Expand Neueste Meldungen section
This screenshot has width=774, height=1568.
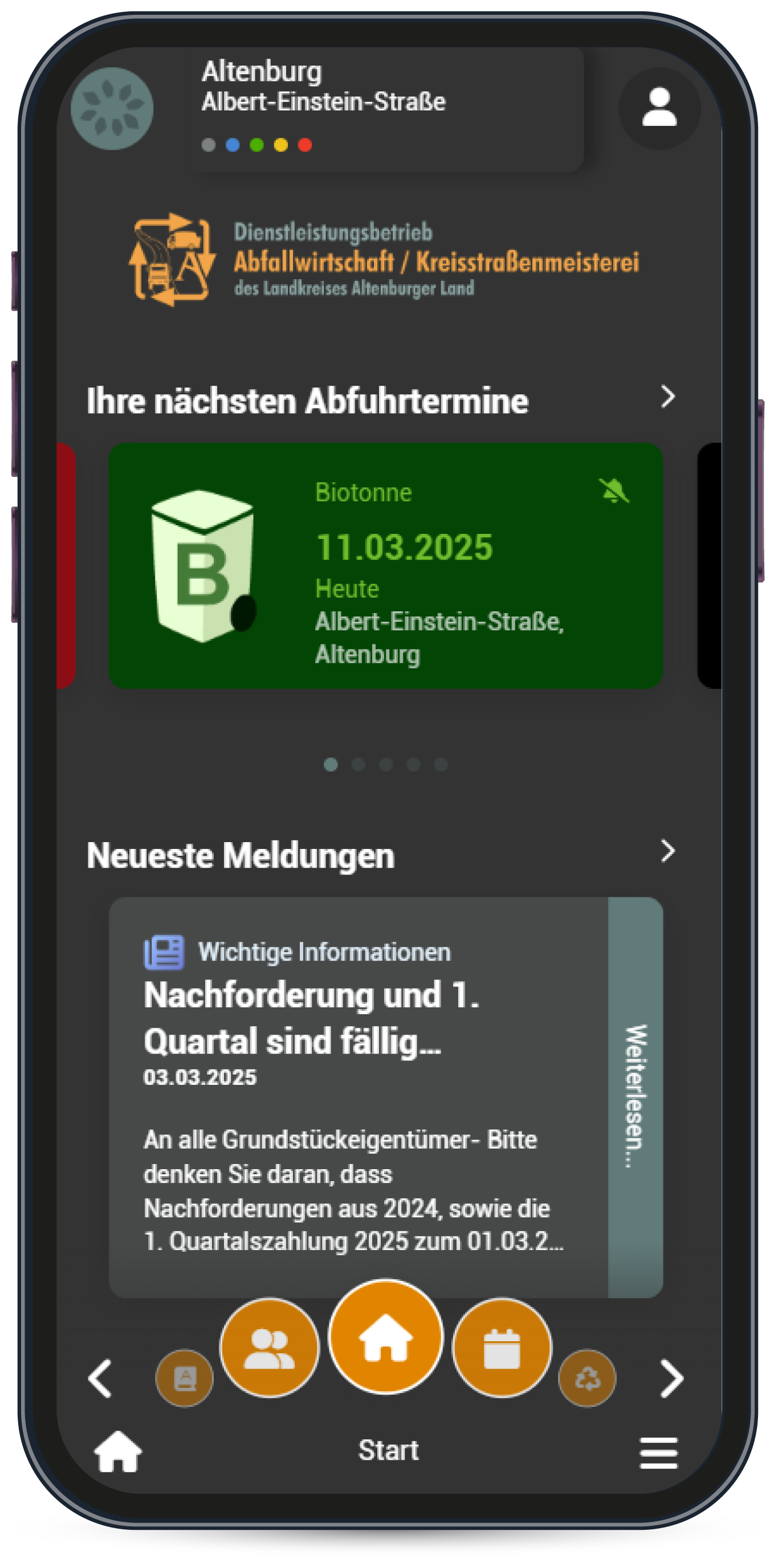(667, 850)
